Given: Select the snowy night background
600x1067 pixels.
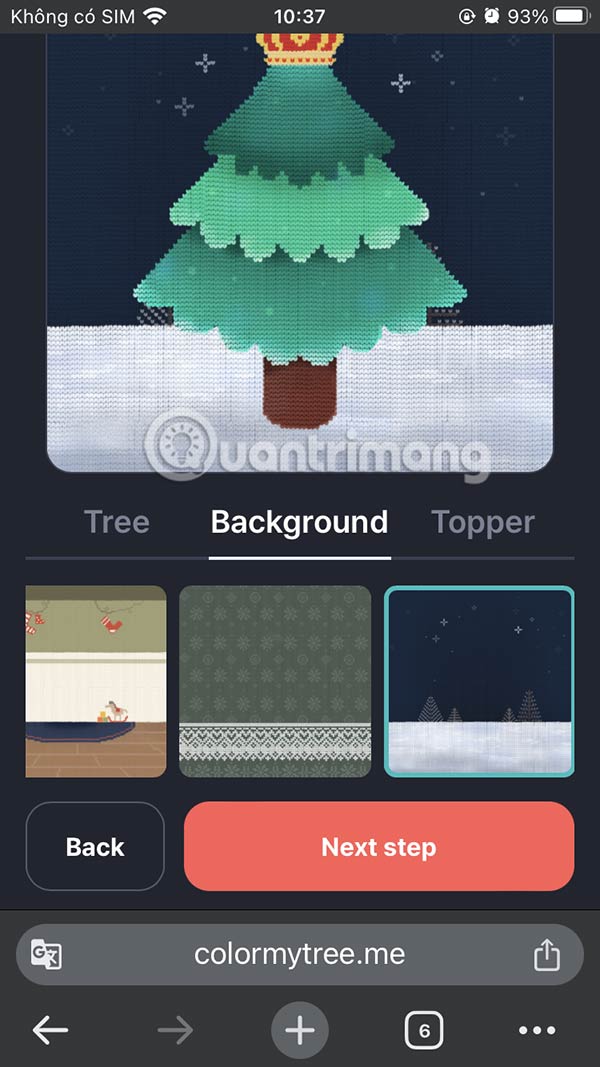Looking at the screenshot, I should [480, 681].
